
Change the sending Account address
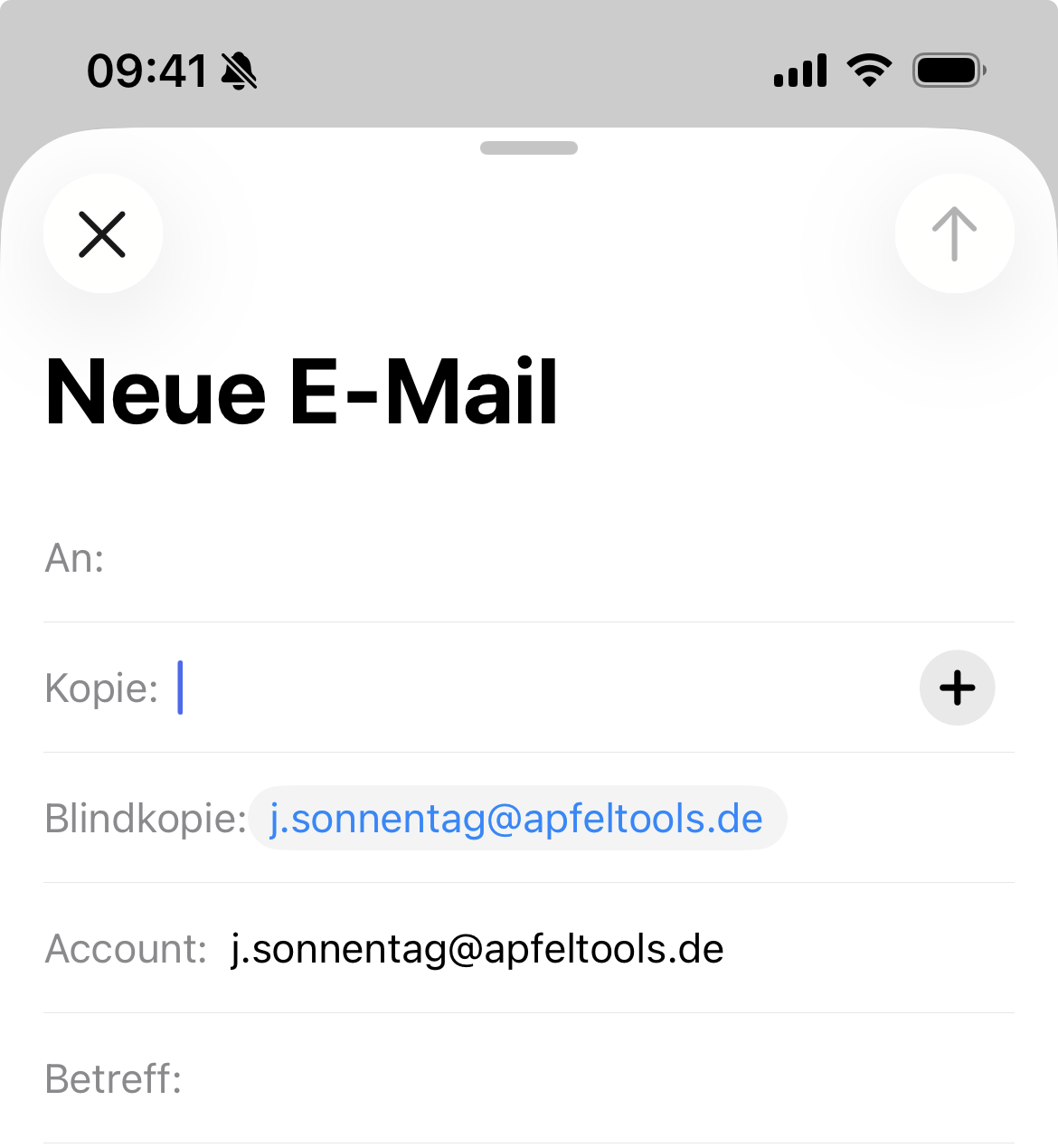[x=477, y=949]
